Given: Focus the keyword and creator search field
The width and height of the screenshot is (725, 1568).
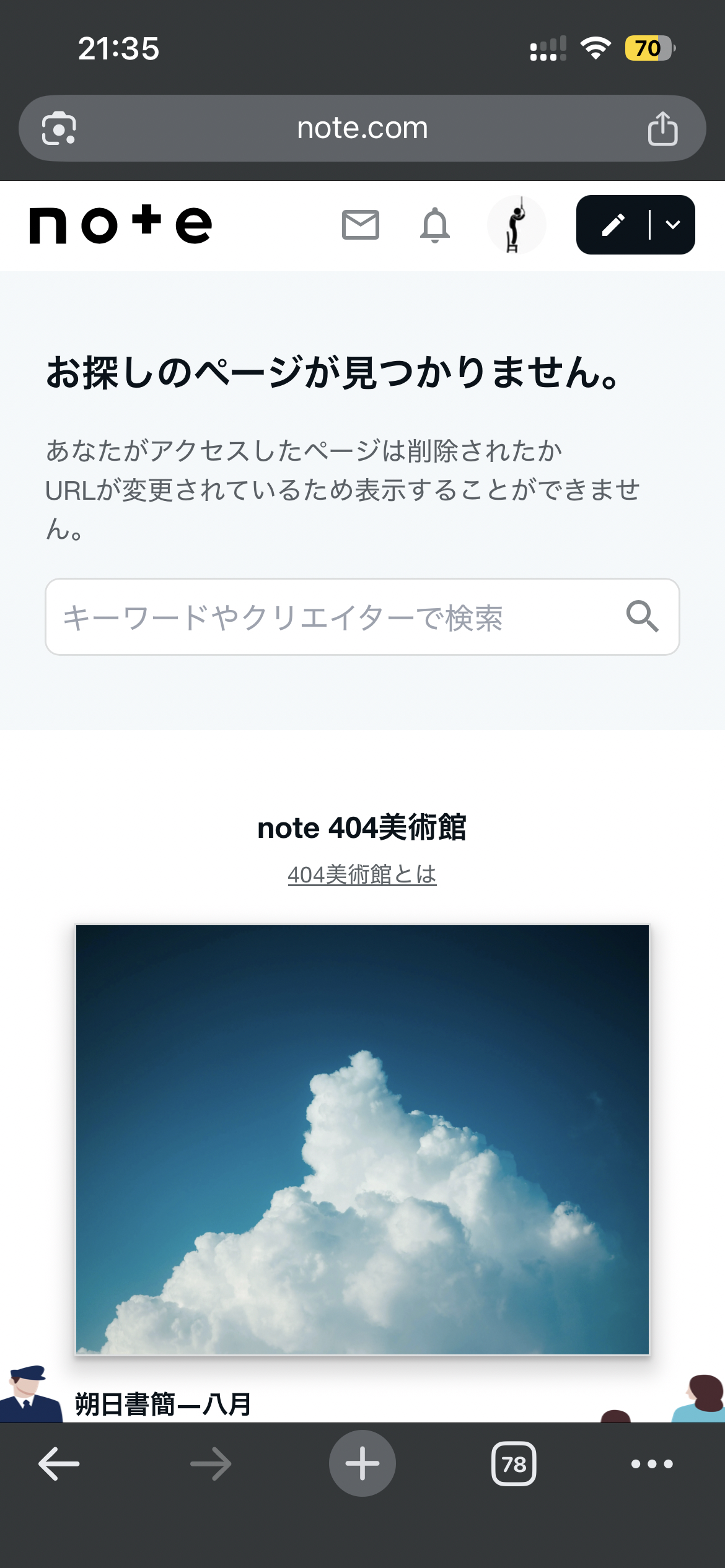Looking at the screenshot, I should tap(335, 617).
